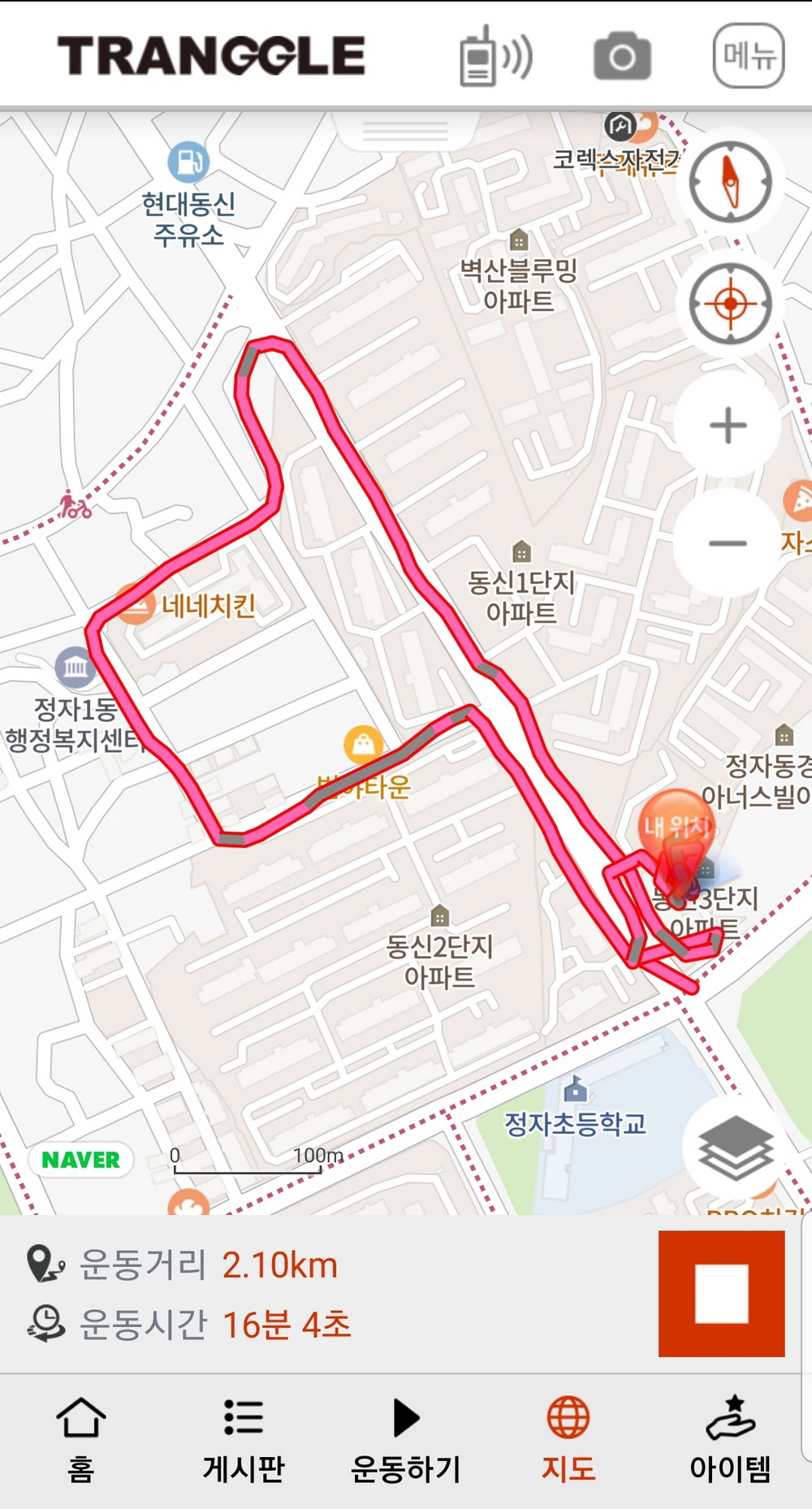Open map layers selector
Screen dimensions: 812x1509
736,1147
